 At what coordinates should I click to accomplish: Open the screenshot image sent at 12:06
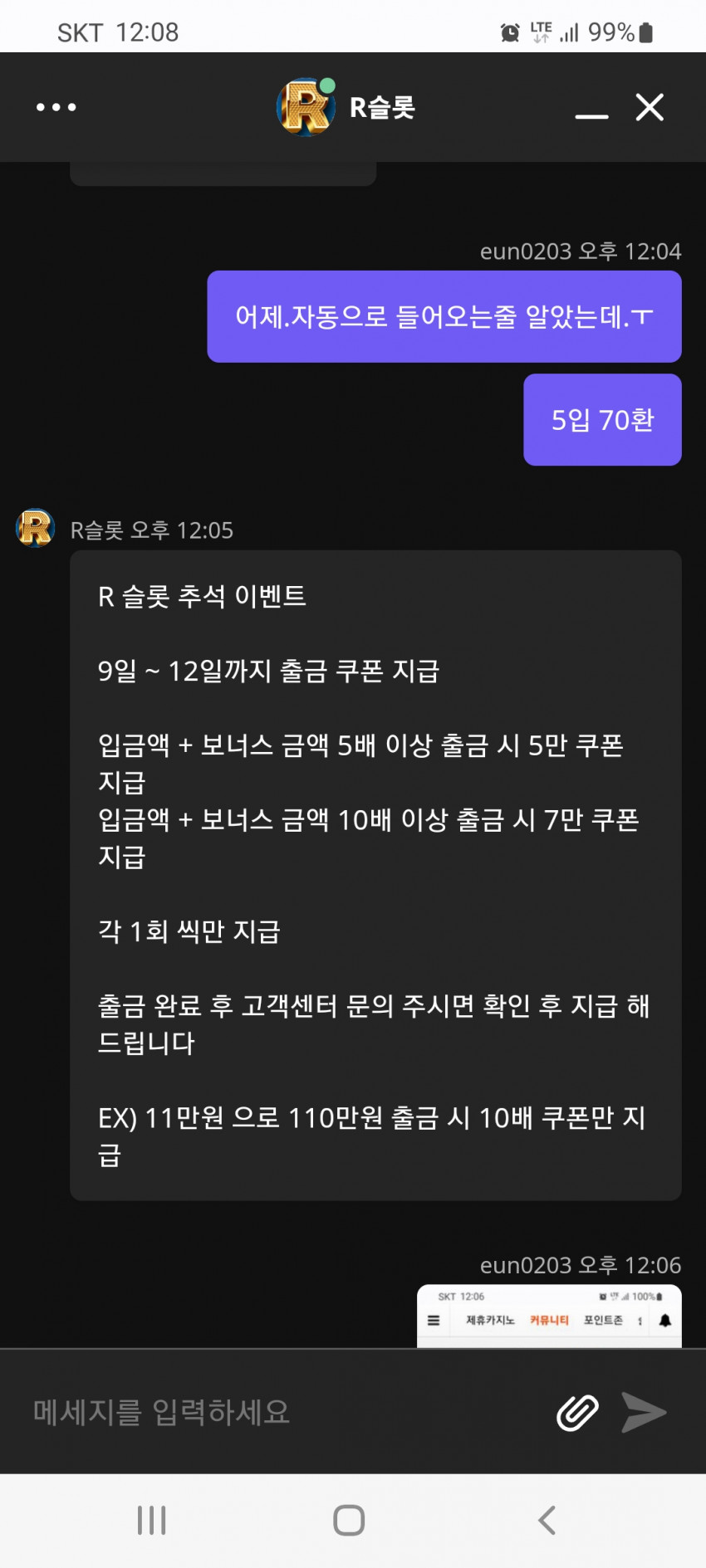(549, 1316)
